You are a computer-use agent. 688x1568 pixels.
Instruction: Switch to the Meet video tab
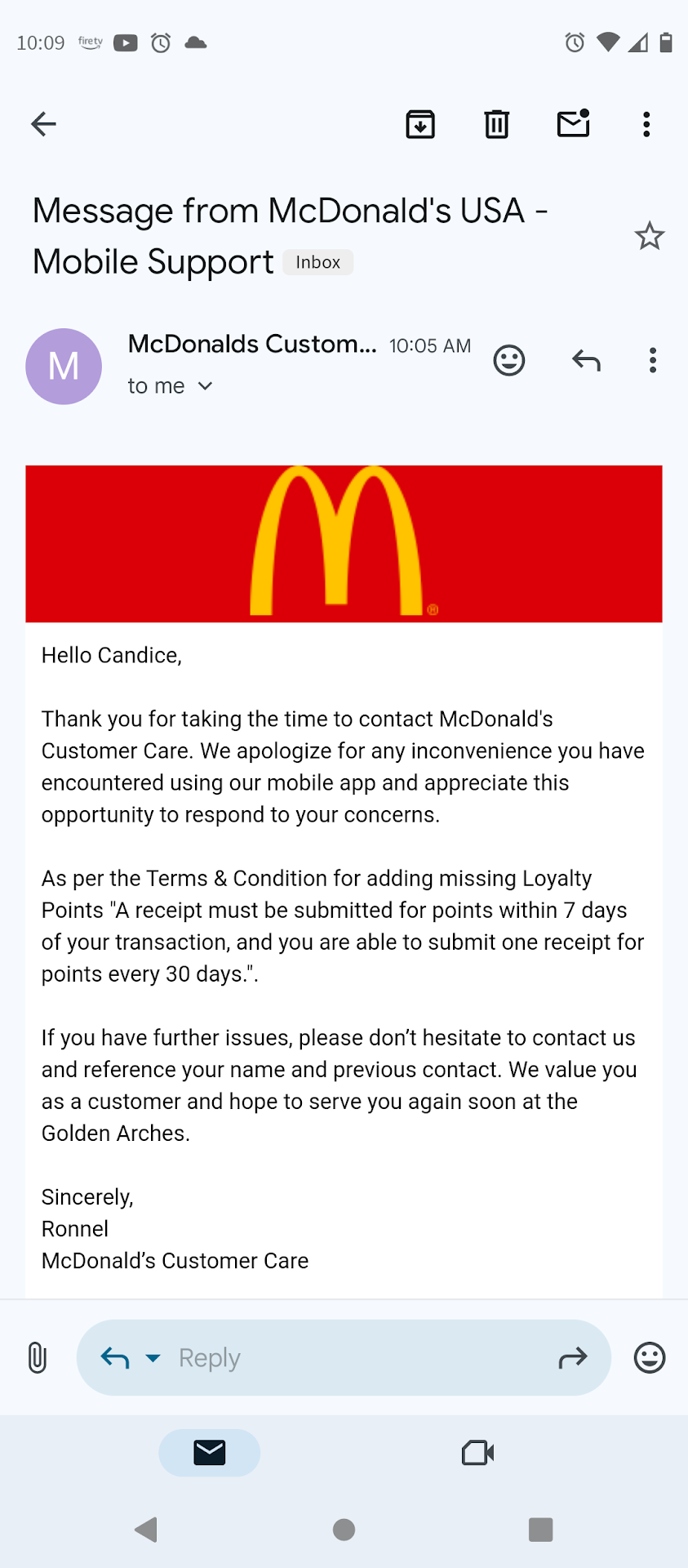click(478, 1453)
